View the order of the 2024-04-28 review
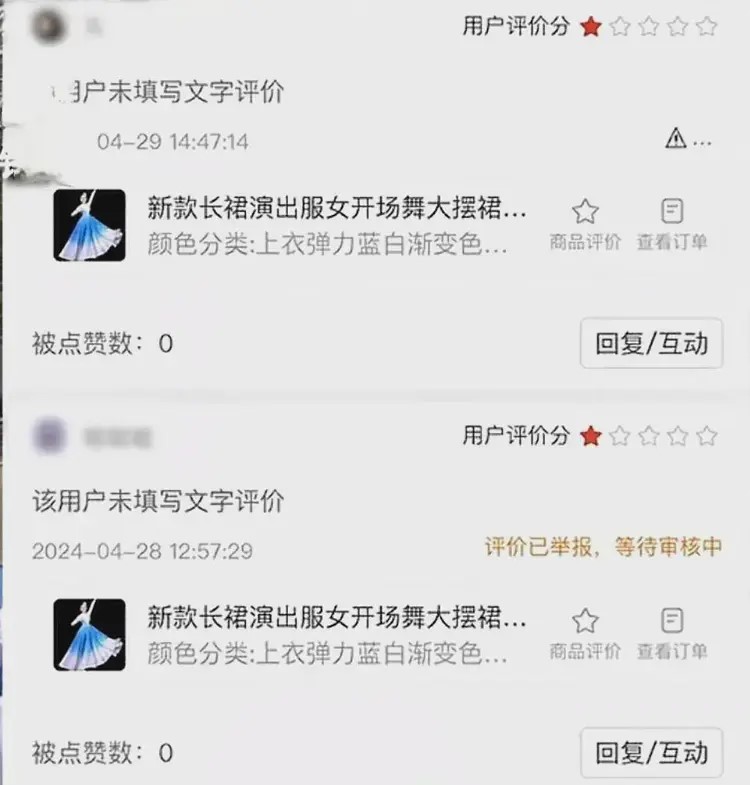750x785 pixels. point(672,633)
